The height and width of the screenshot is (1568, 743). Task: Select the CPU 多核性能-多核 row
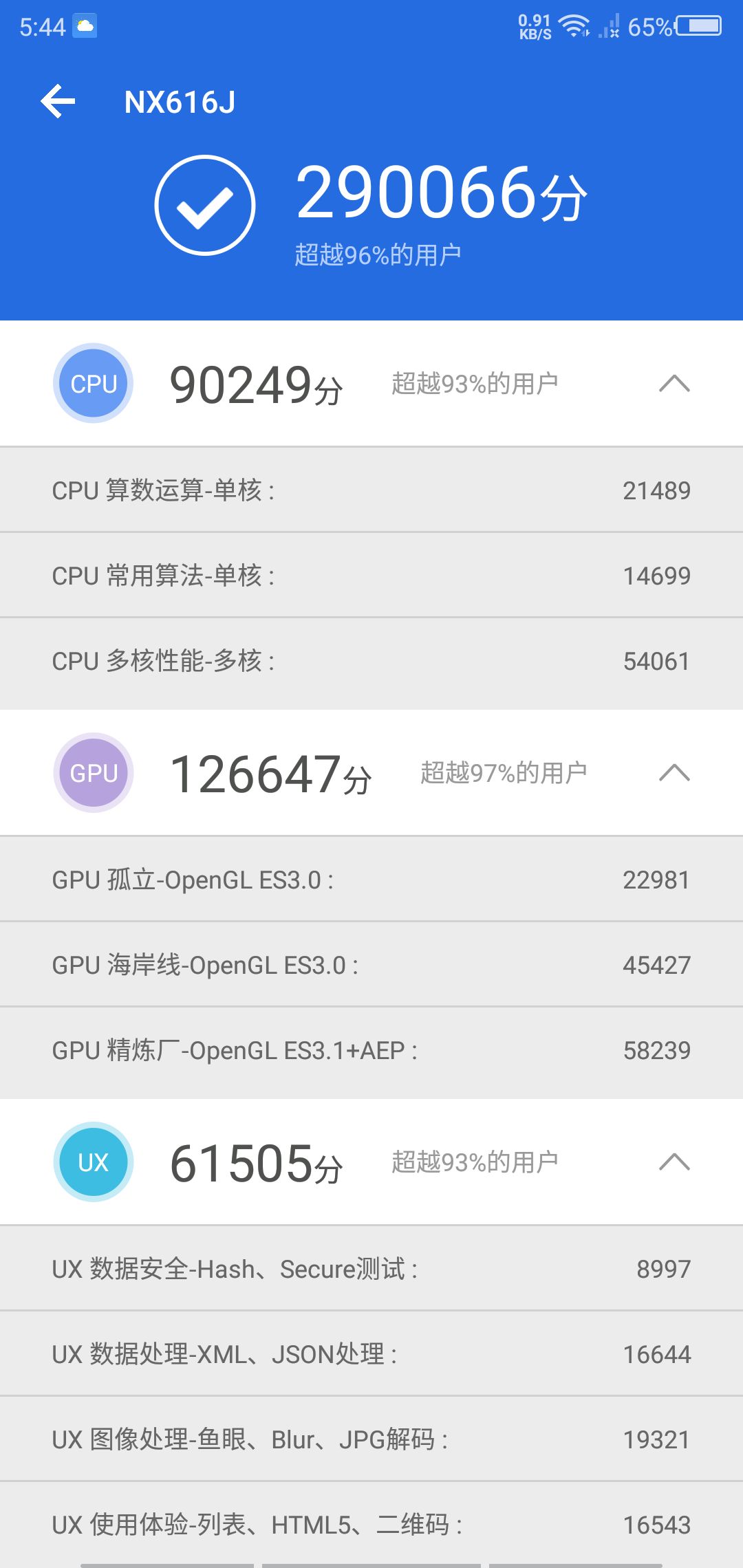pos(371,660)
